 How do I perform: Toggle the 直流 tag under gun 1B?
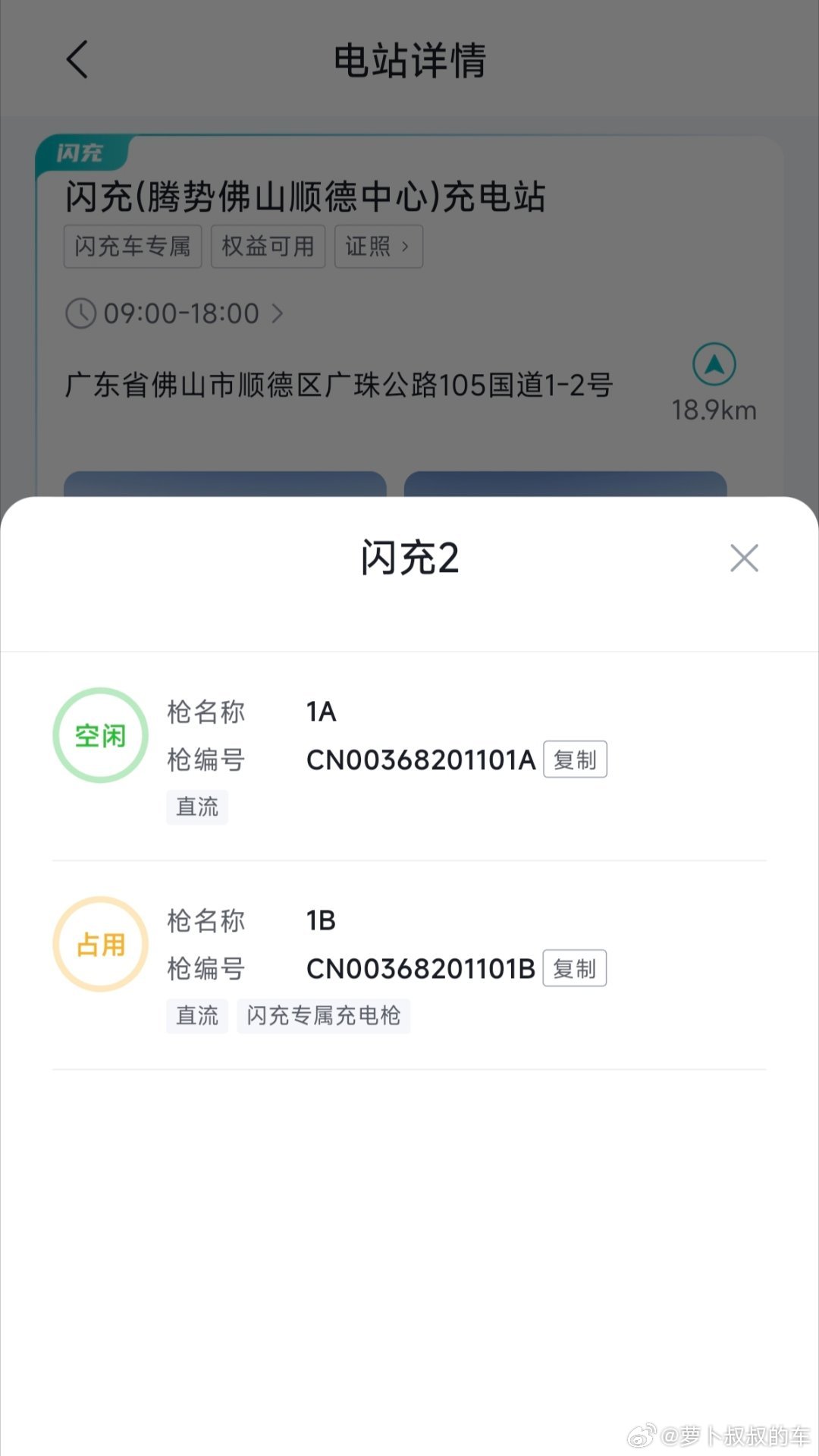click(196, 1015)
